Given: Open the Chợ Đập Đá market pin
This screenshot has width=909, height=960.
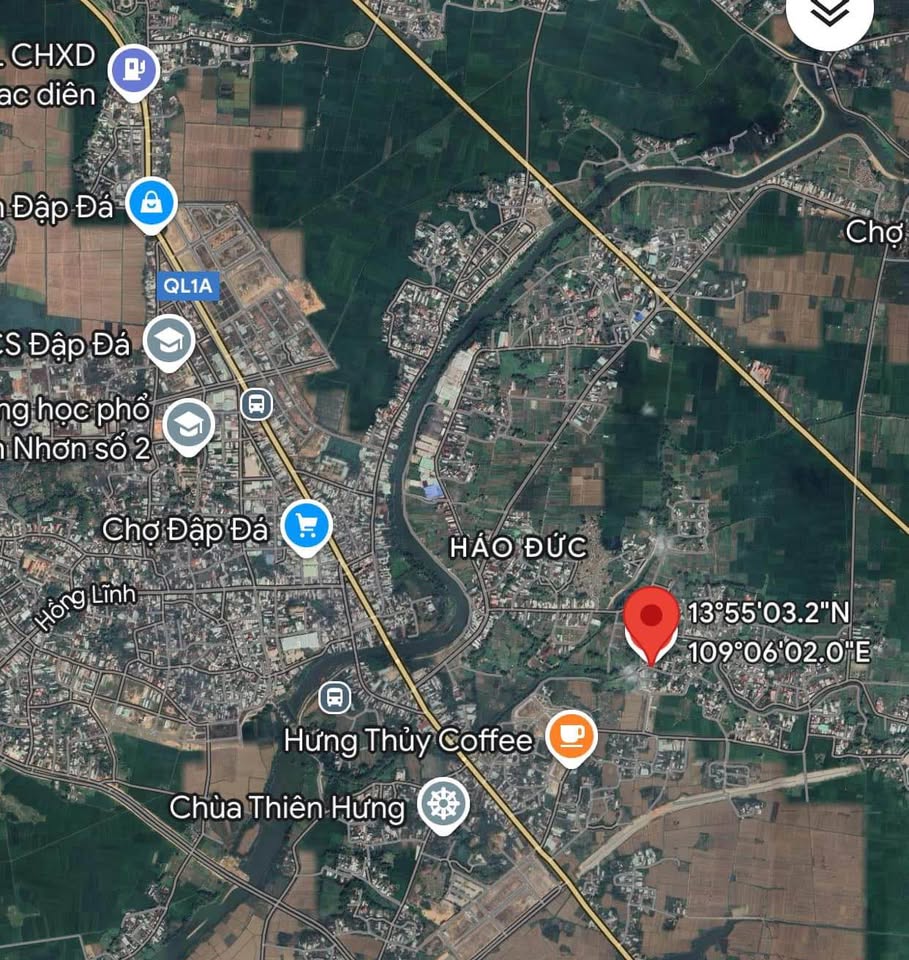Looking at the screenshot, I should [x=306, y=526].
